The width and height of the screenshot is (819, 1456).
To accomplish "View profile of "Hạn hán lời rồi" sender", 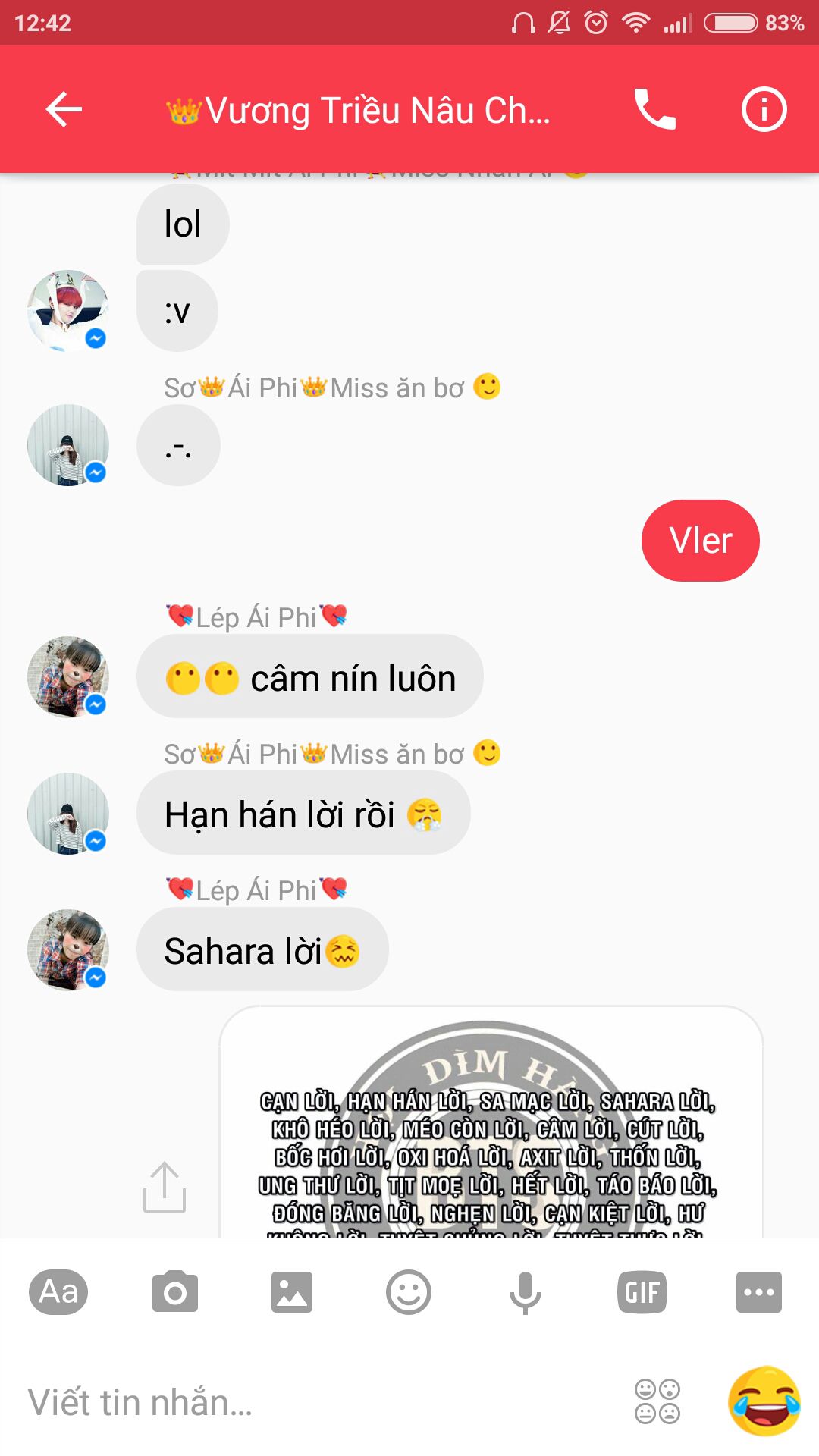I will pos(68,814).
